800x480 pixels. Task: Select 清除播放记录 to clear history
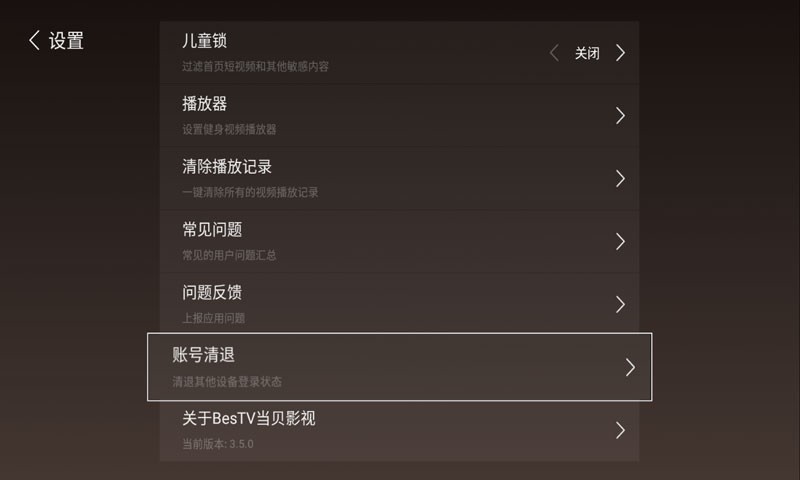[x=399, y=178]
